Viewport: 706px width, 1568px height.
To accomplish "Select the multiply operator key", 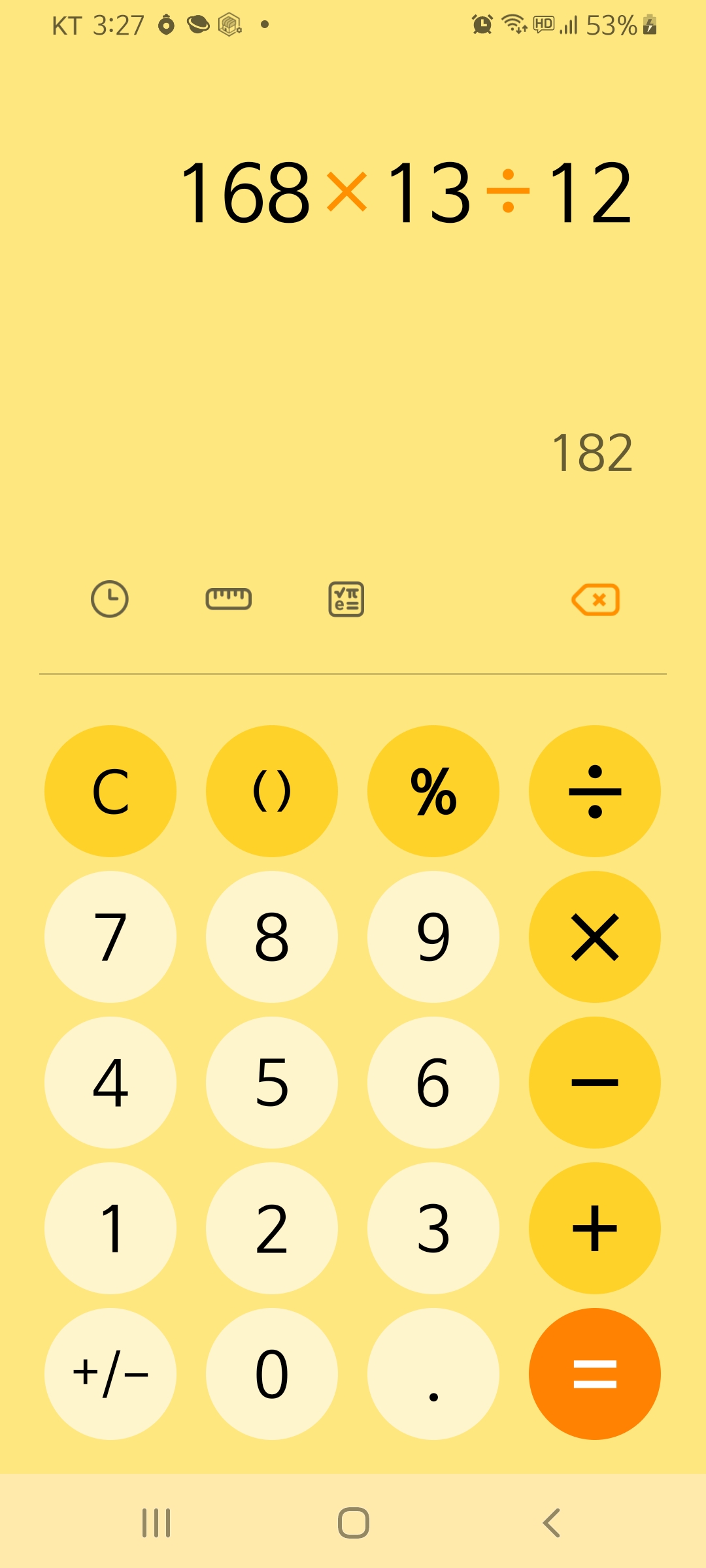I will click(595, 937).
